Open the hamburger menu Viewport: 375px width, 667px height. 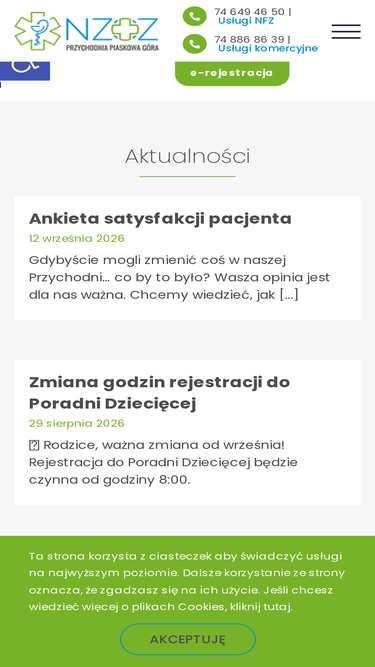coord(346,32)
